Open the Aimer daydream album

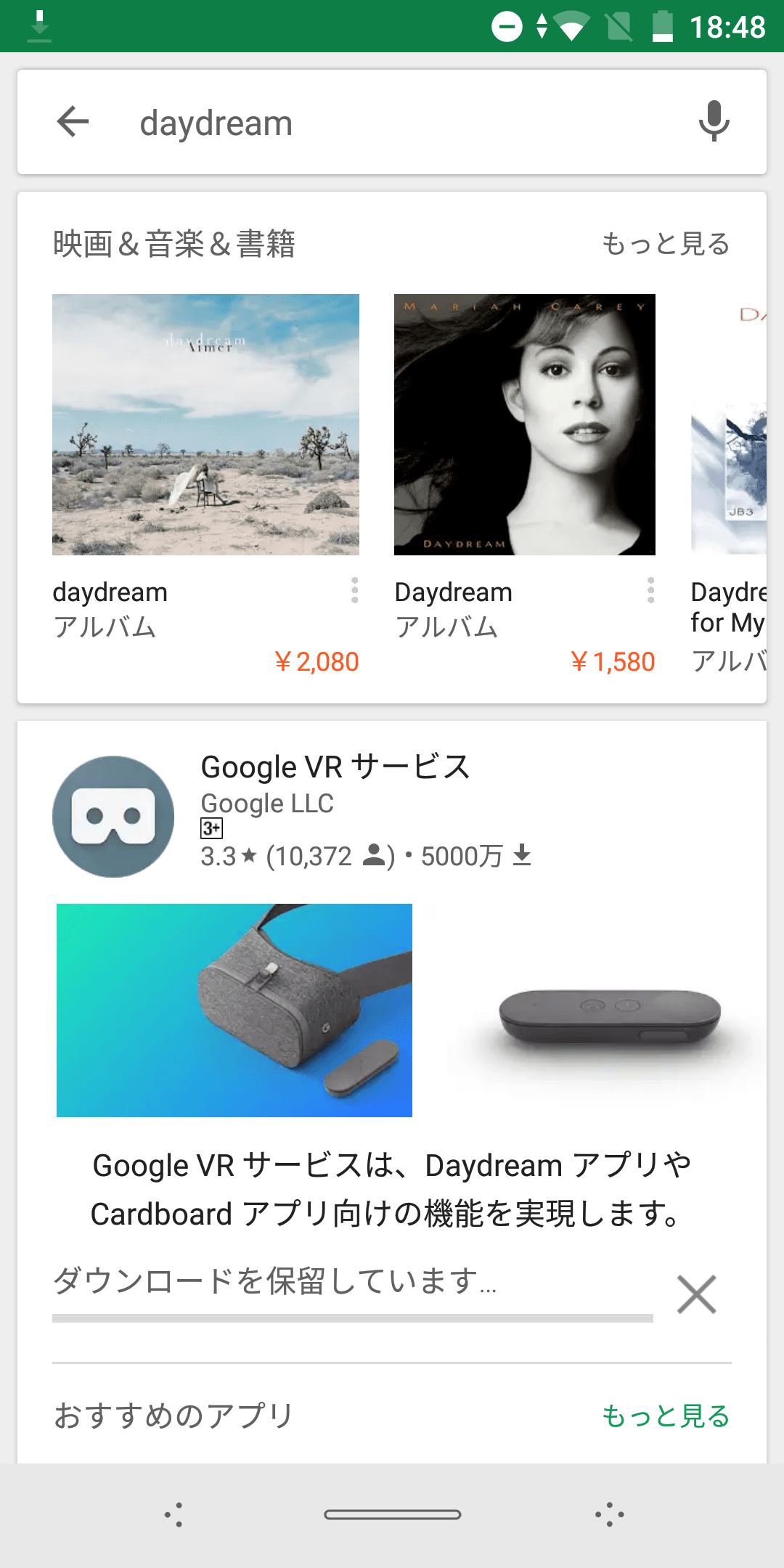coord(205,425)
